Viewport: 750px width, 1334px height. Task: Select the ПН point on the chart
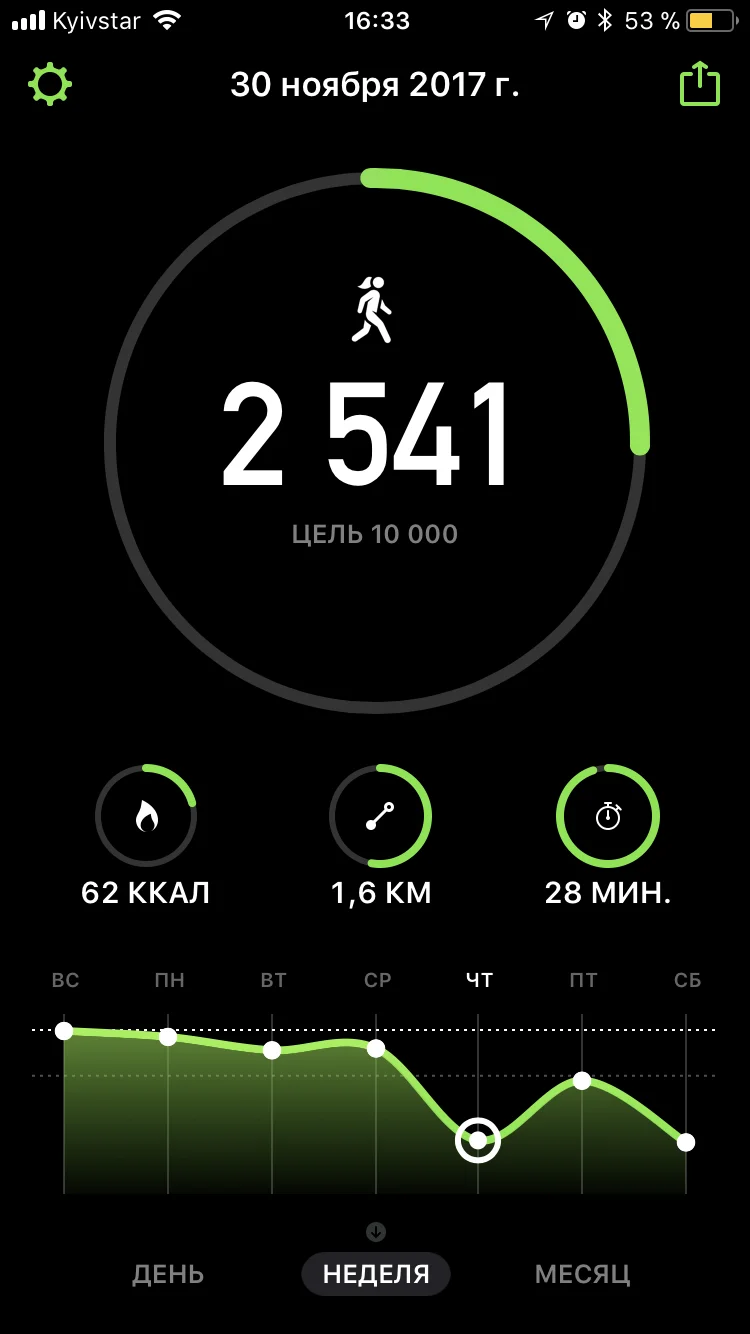pyautogui.click(x=168, y=1037)
